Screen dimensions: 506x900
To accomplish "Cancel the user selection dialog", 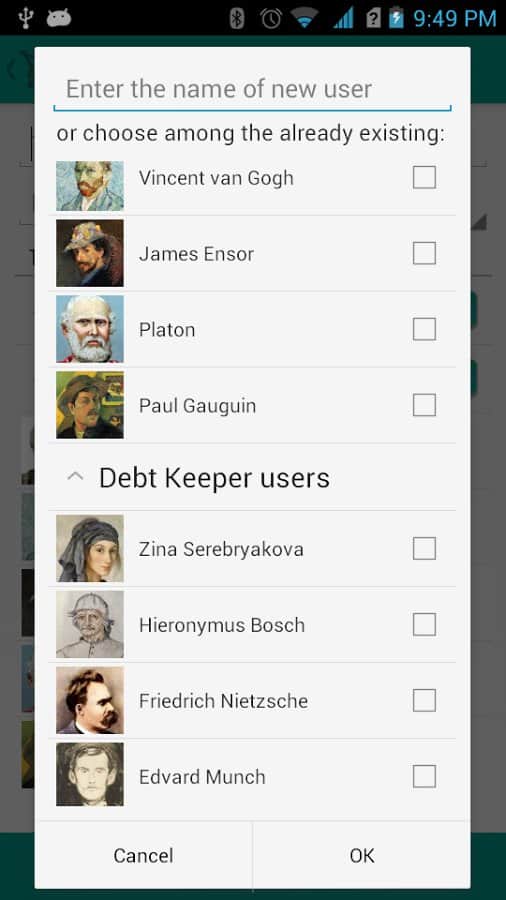I will coord(143,855).
